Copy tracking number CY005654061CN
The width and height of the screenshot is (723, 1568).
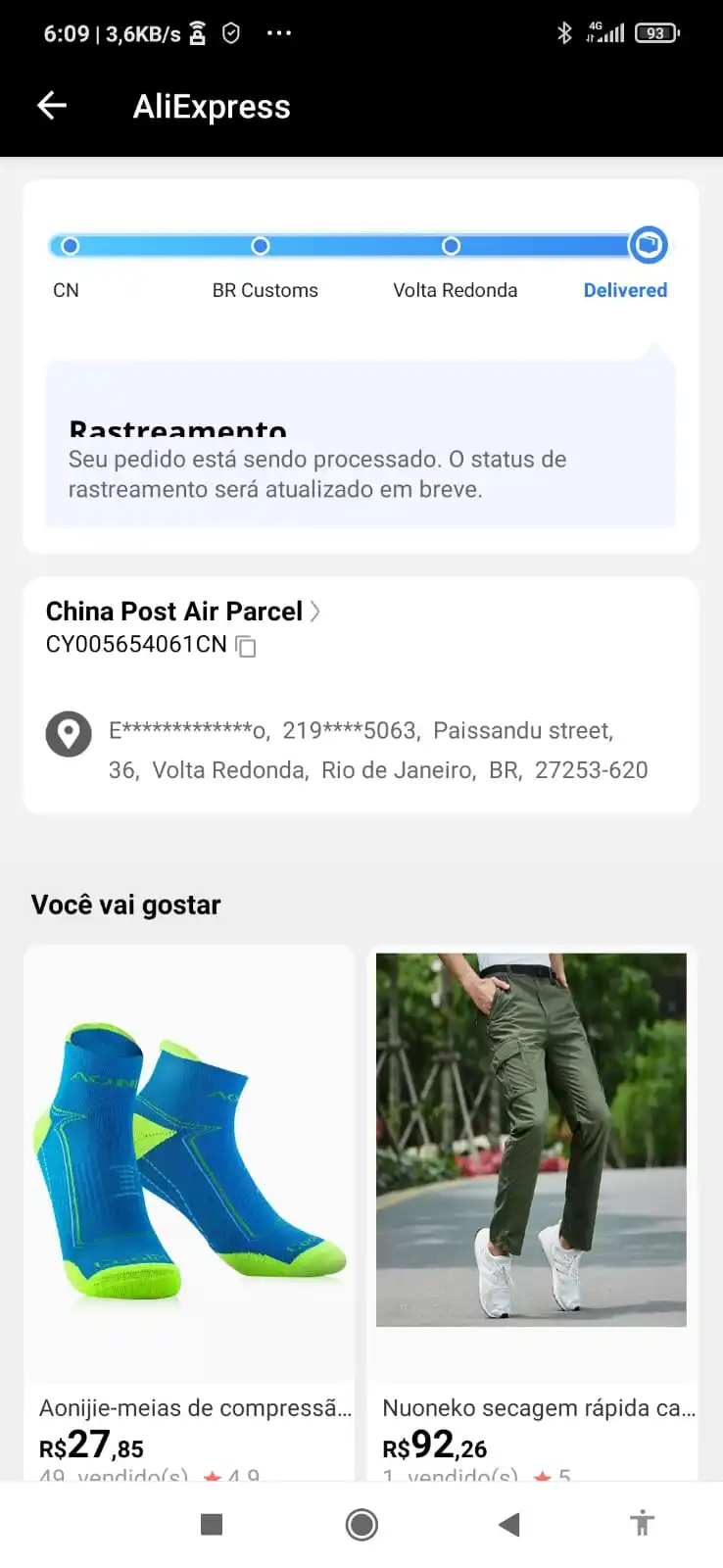pos(246,646)
